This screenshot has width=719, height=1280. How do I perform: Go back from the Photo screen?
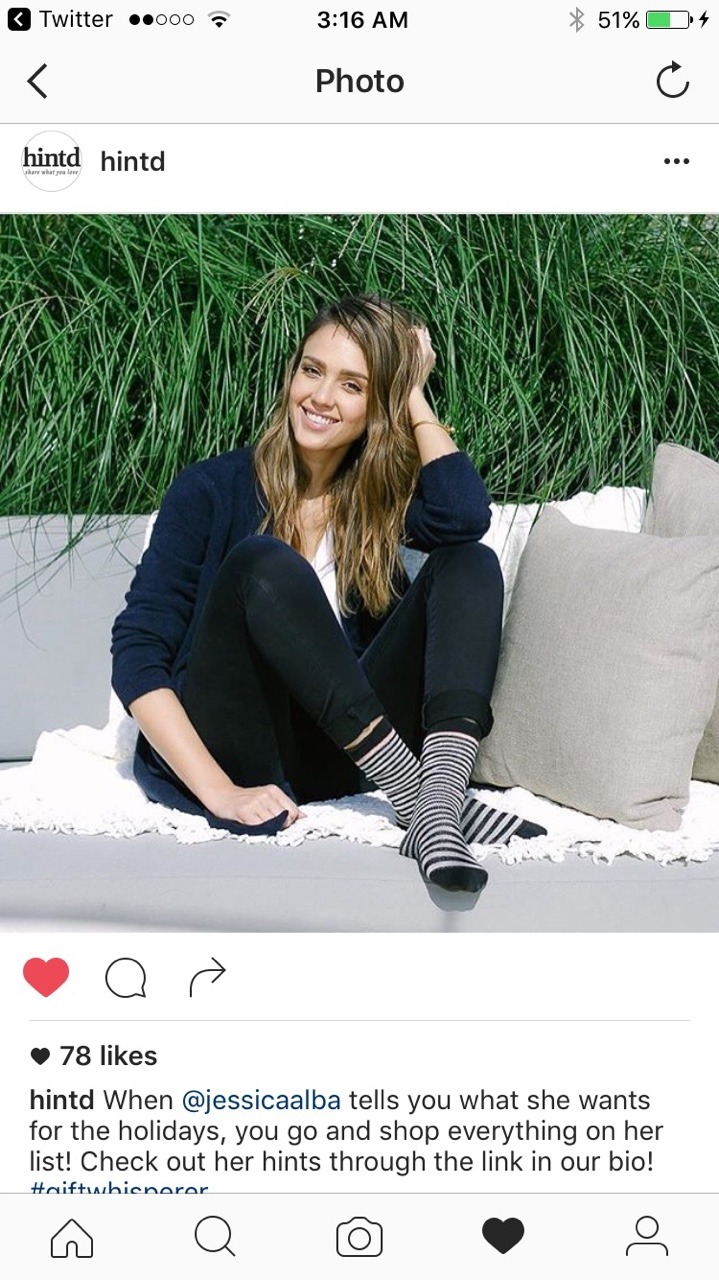pos(37,81)
